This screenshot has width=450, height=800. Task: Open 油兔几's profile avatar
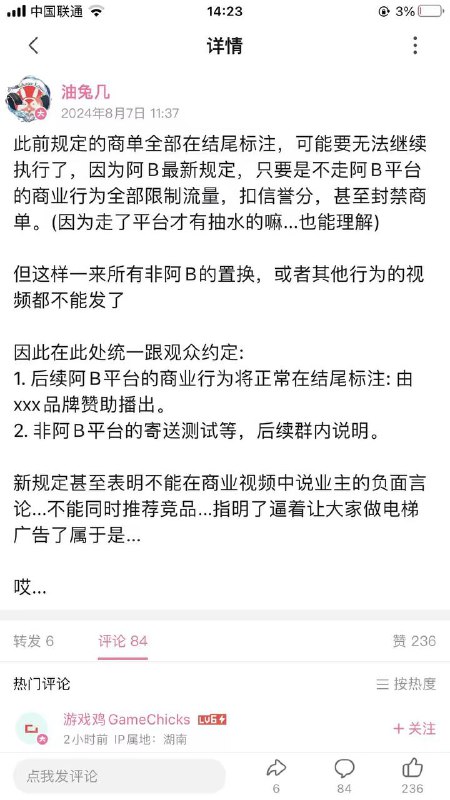tap(28, 99)
